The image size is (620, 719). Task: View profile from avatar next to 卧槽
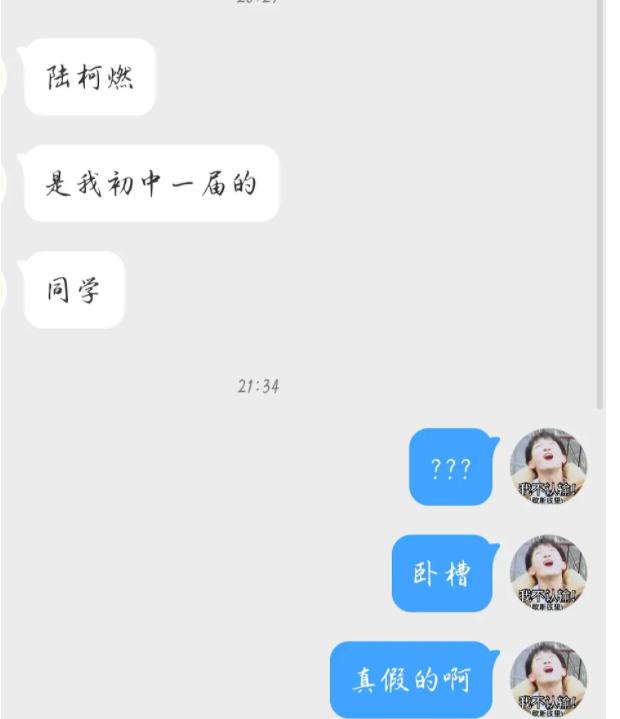tap(548, 573)
